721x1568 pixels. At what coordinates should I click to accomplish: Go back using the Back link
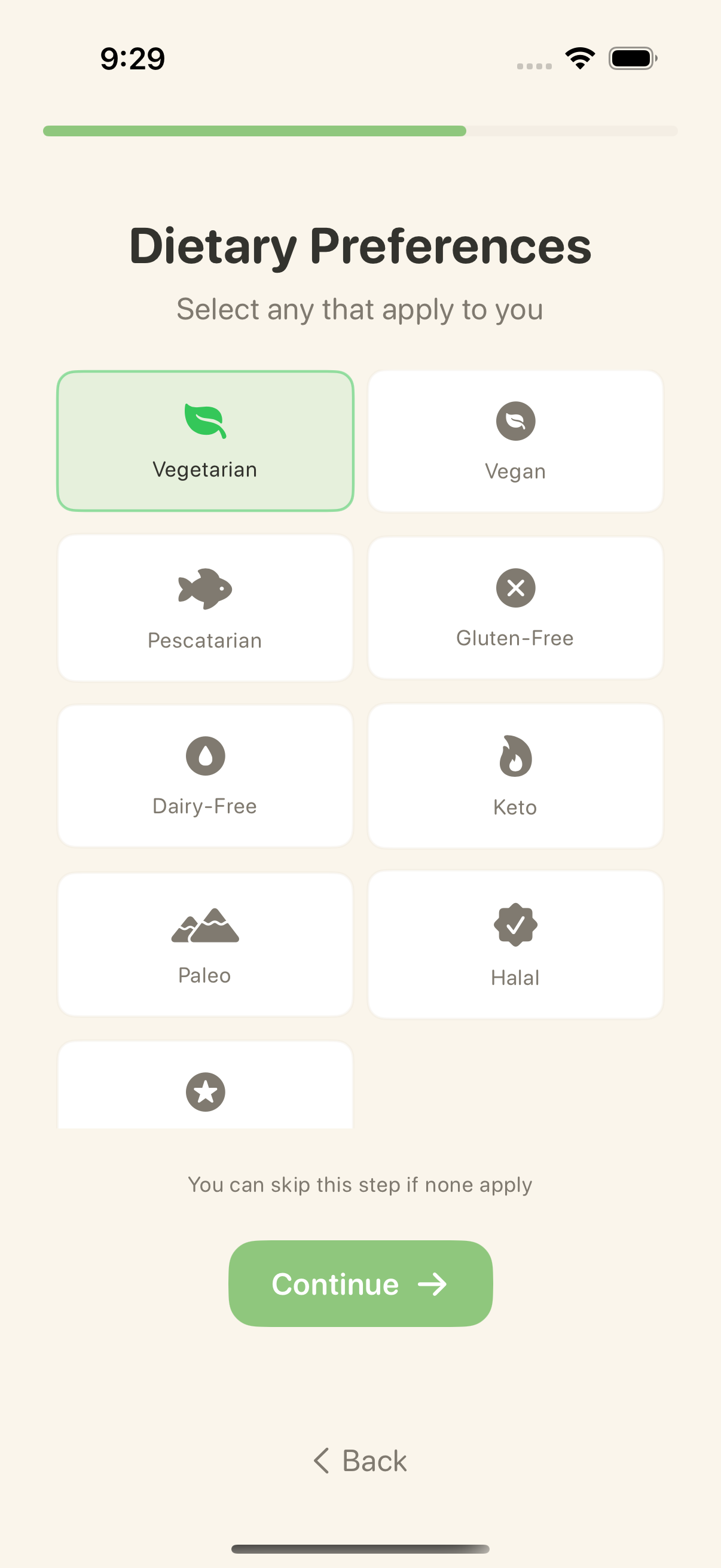[x=360, y=1460]
